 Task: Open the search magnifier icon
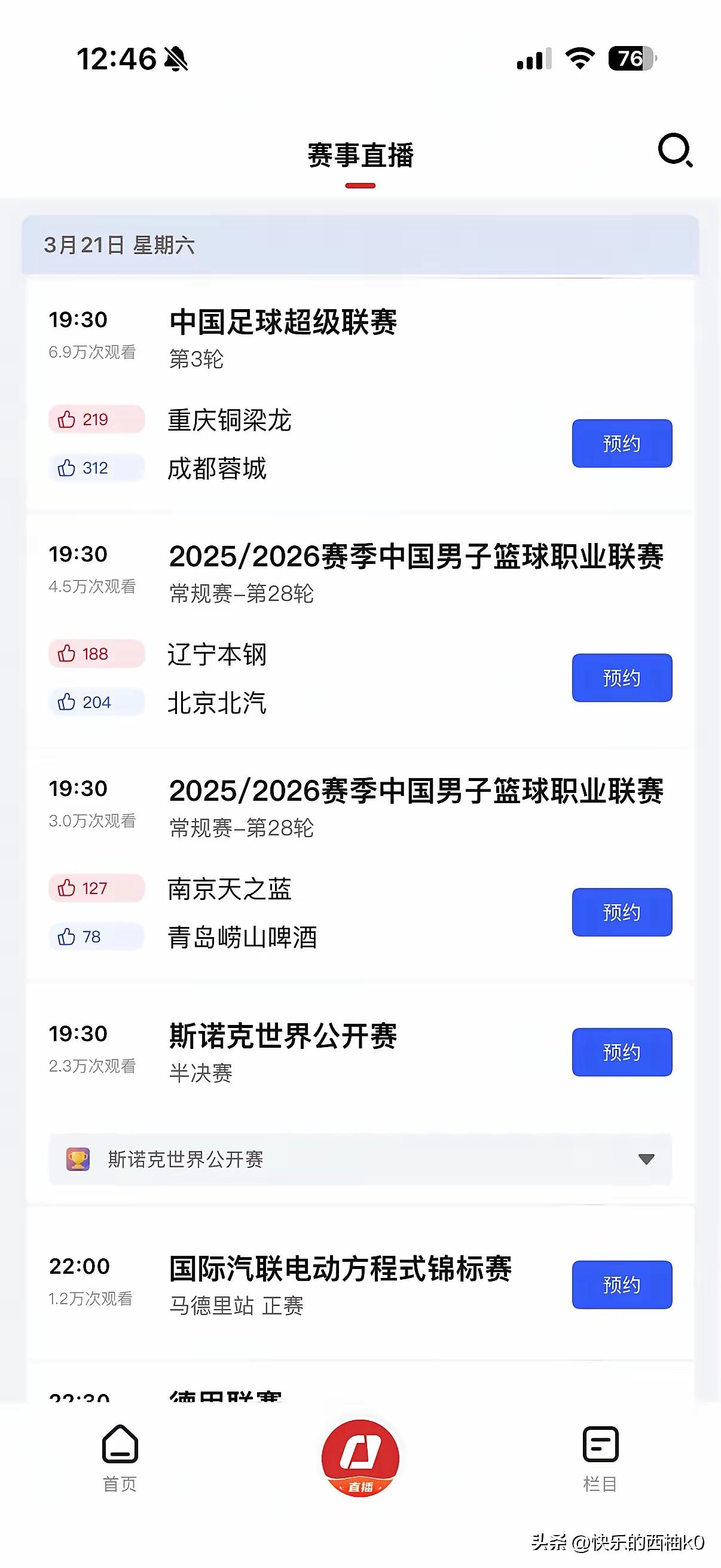[x=675, y=150]
